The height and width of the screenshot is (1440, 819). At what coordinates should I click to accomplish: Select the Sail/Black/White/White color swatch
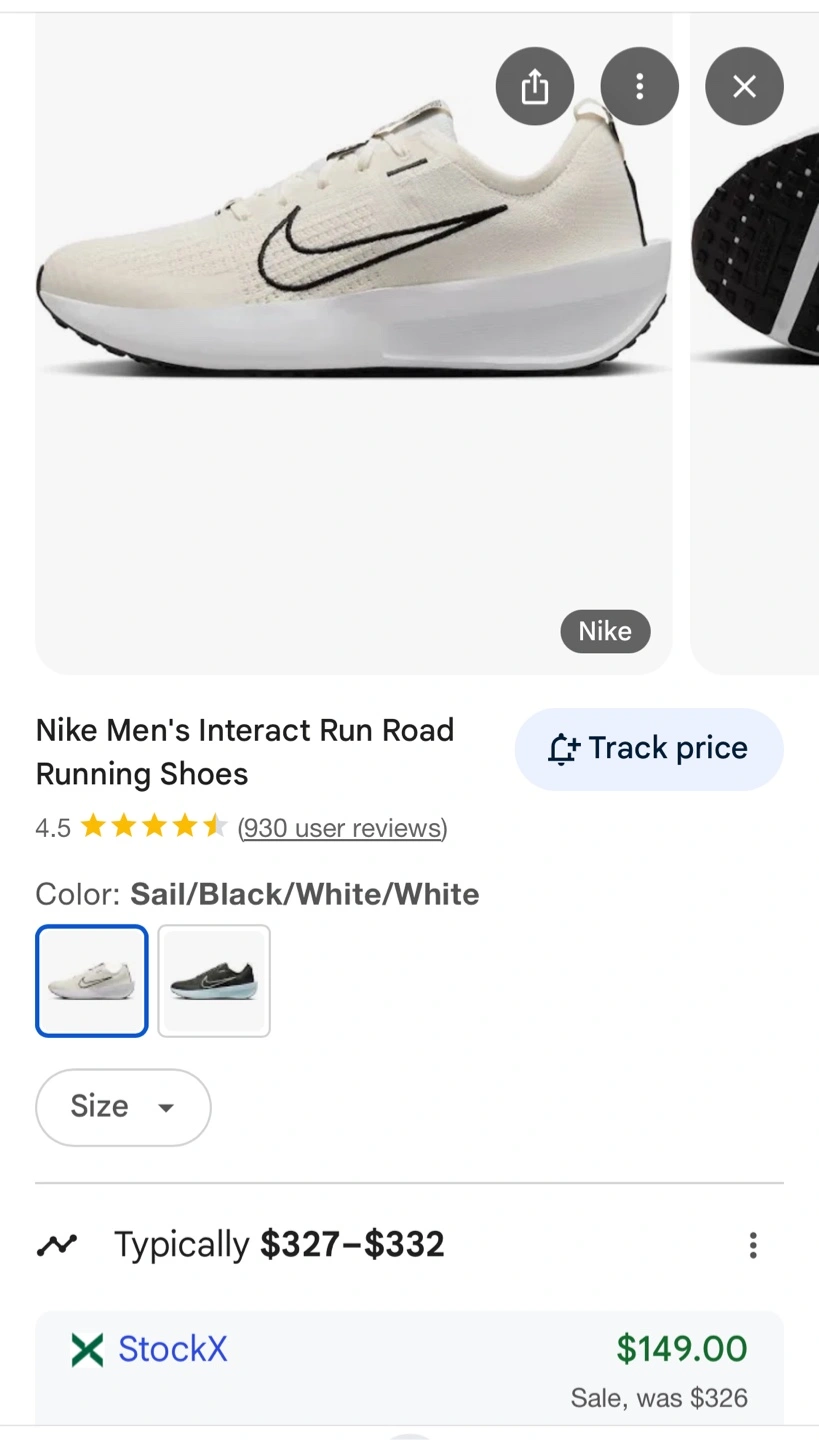(x=92, y=981)
